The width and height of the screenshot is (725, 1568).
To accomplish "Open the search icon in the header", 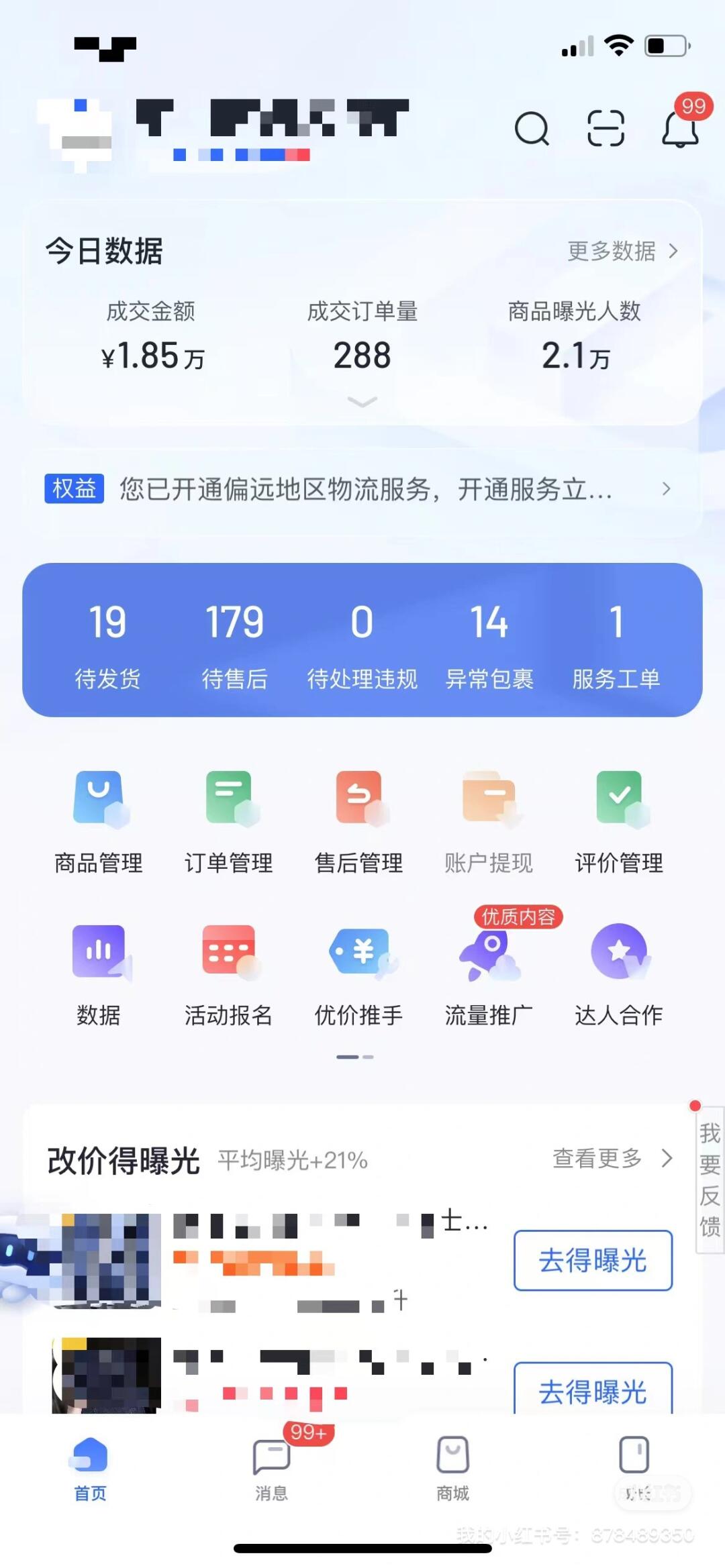I will pos(532,128).
